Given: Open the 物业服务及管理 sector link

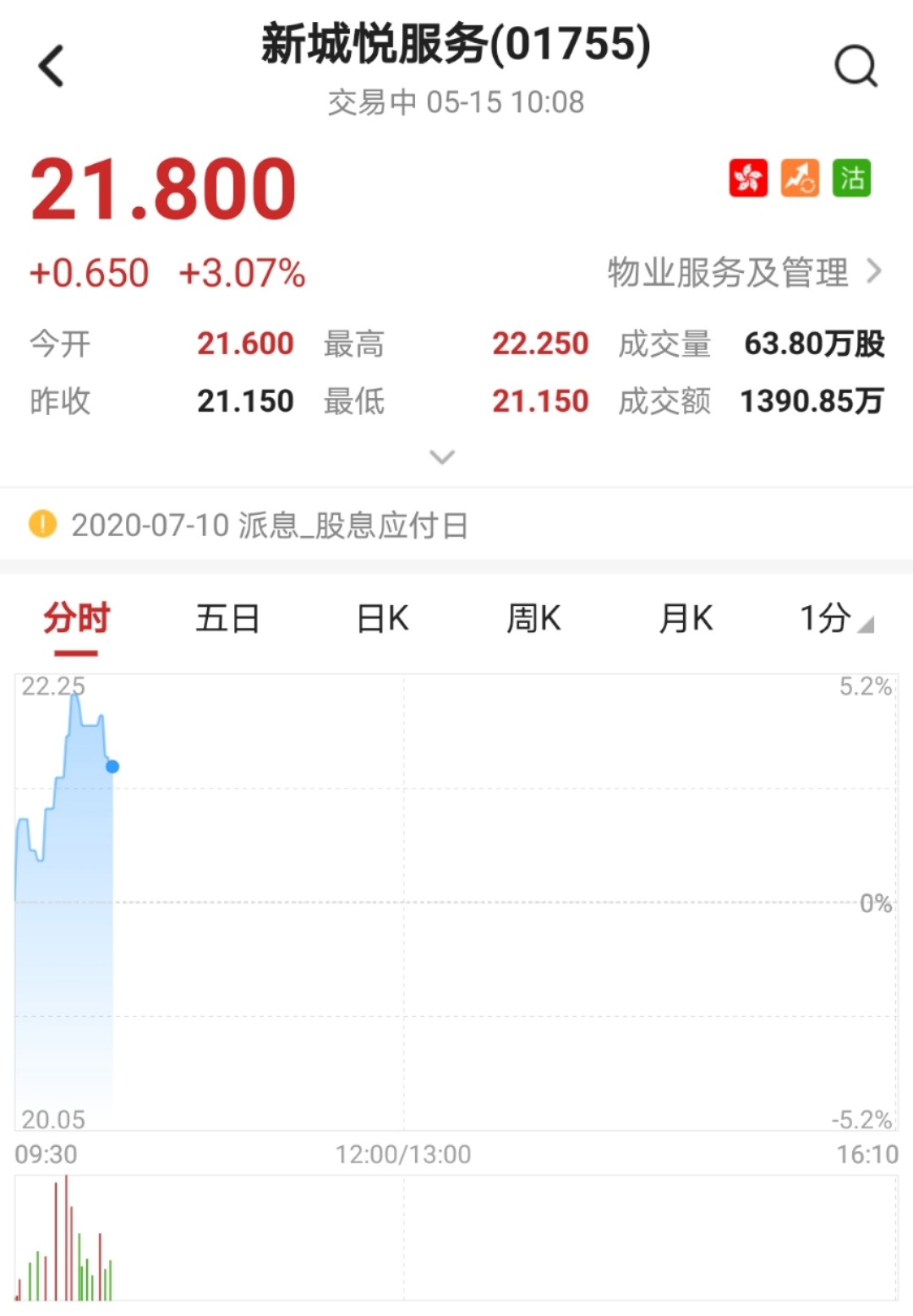Looking at the screenshot, I should pos(744,272).
